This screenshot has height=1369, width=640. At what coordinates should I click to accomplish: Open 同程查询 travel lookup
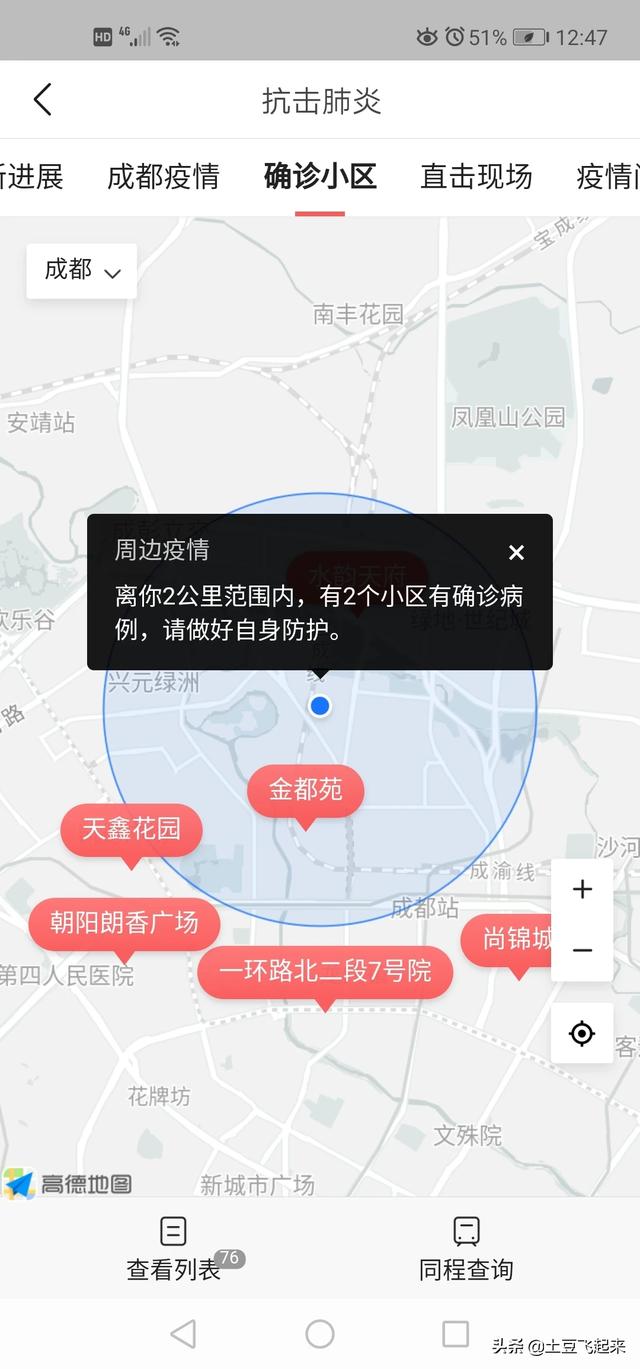tap(466, 1248)
